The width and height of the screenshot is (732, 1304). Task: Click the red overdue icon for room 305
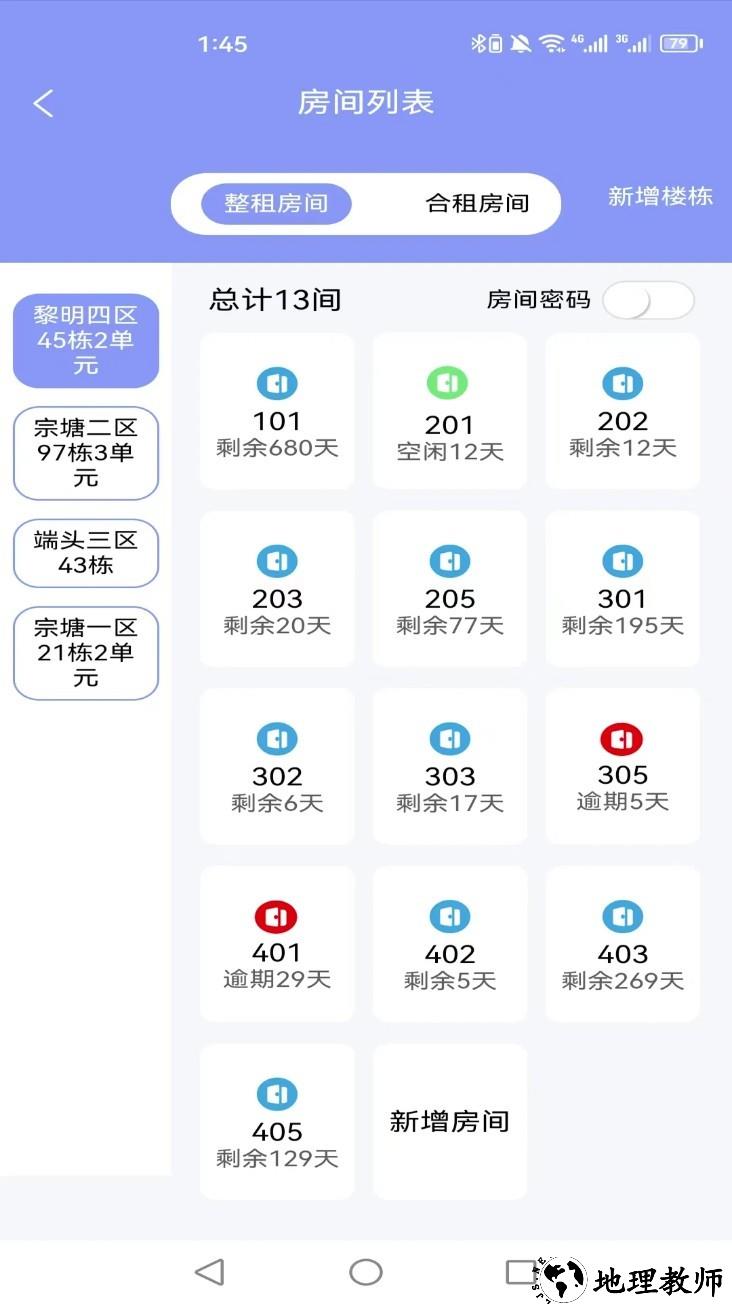623,738
